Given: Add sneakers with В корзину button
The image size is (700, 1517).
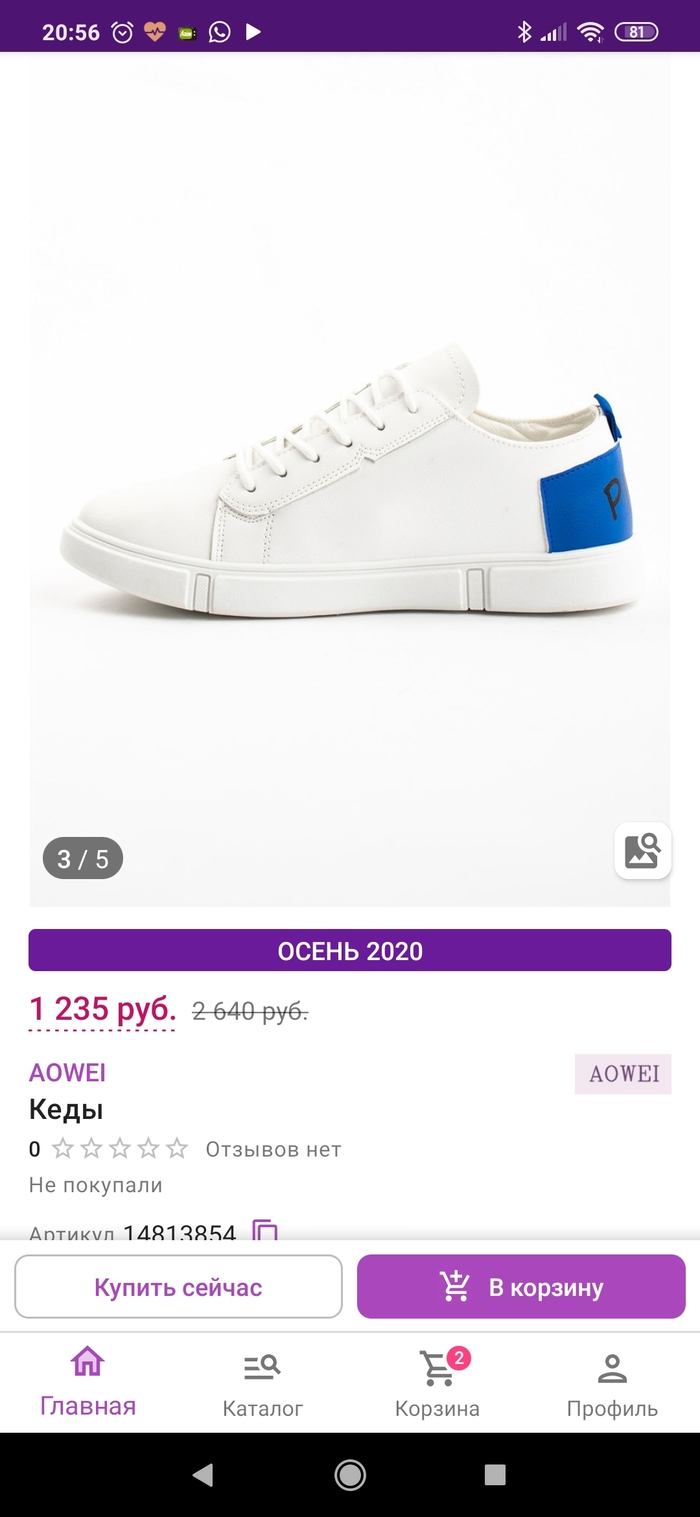Looking at the screenshot, I should (521, 1287).
